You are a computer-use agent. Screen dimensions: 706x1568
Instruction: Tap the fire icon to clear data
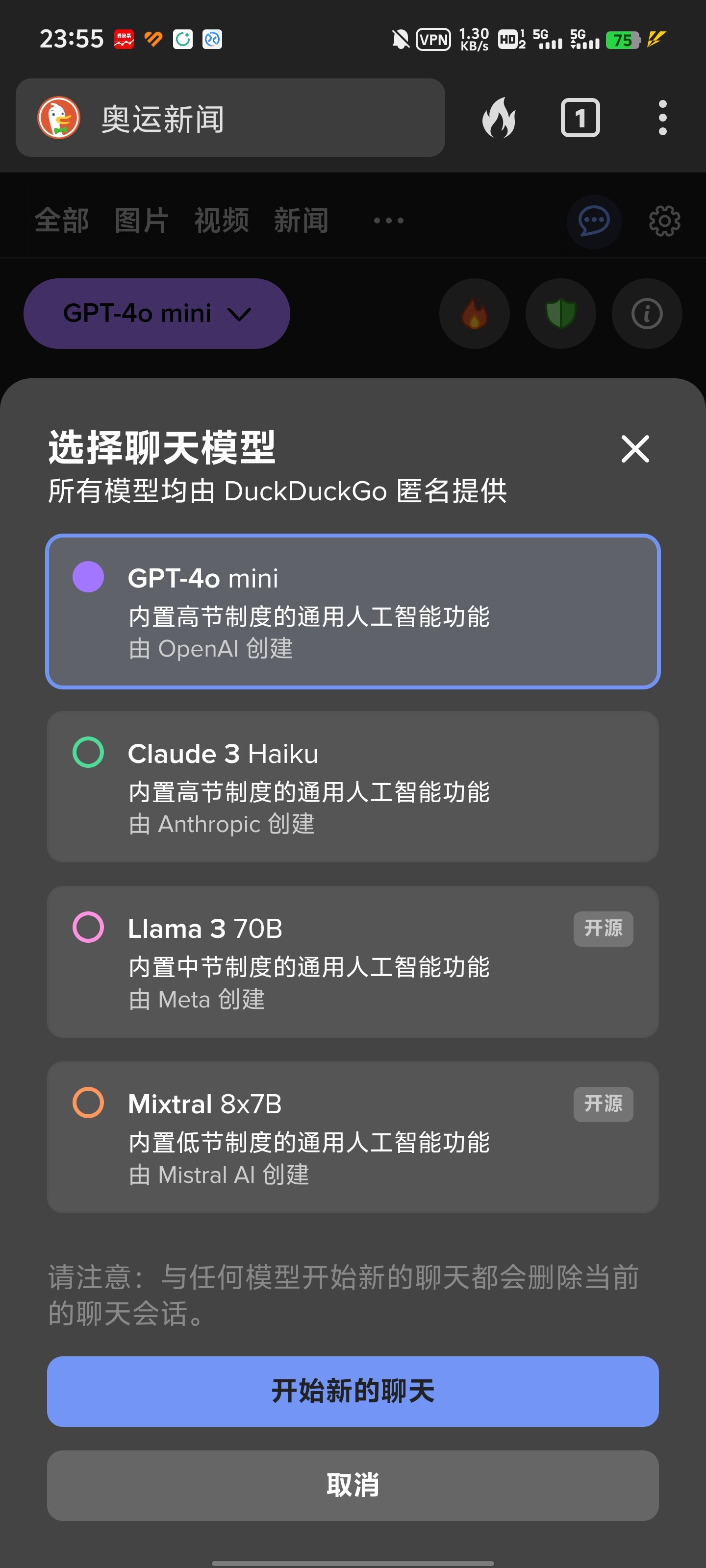(x=499, y=118)
